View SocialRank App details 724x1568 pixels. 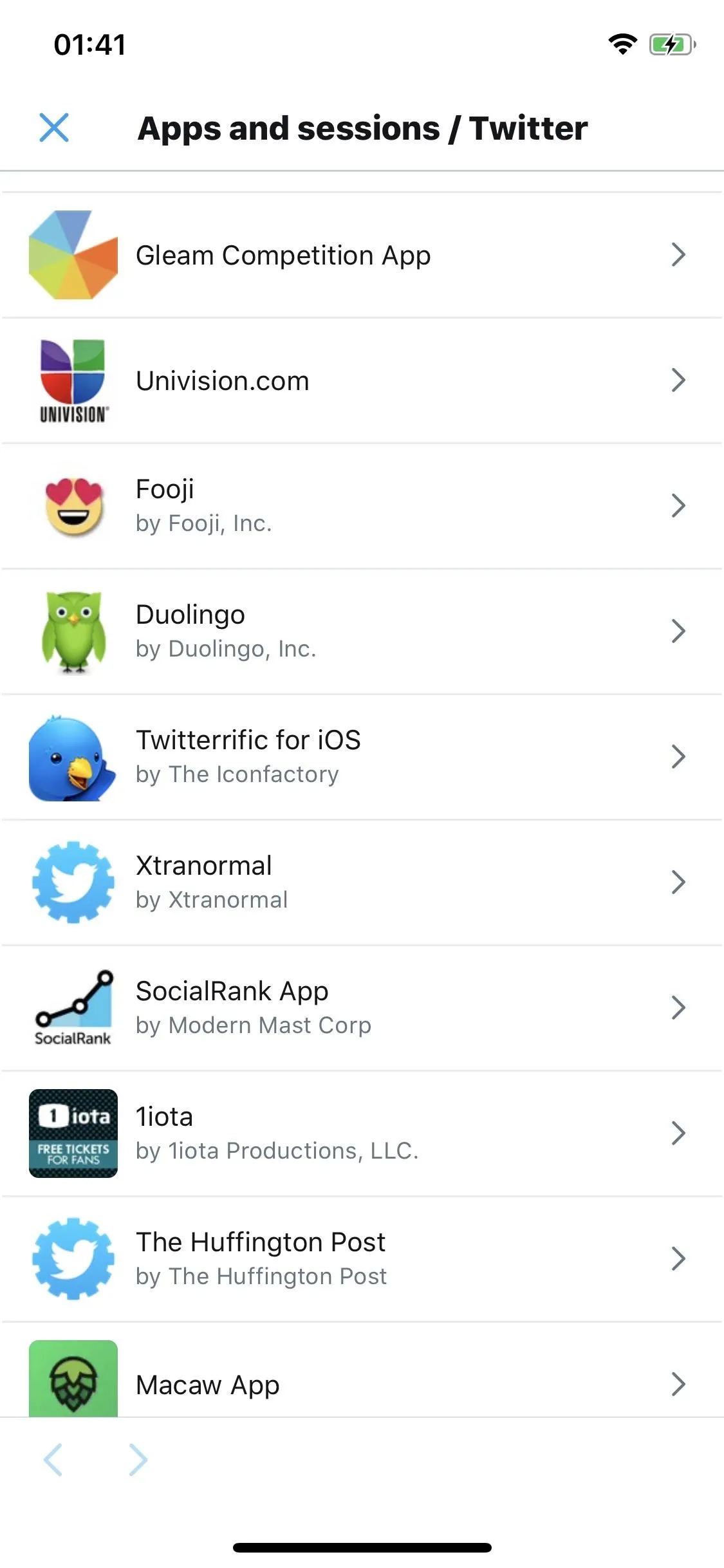pyautogui.click(x=362, y=1008)
